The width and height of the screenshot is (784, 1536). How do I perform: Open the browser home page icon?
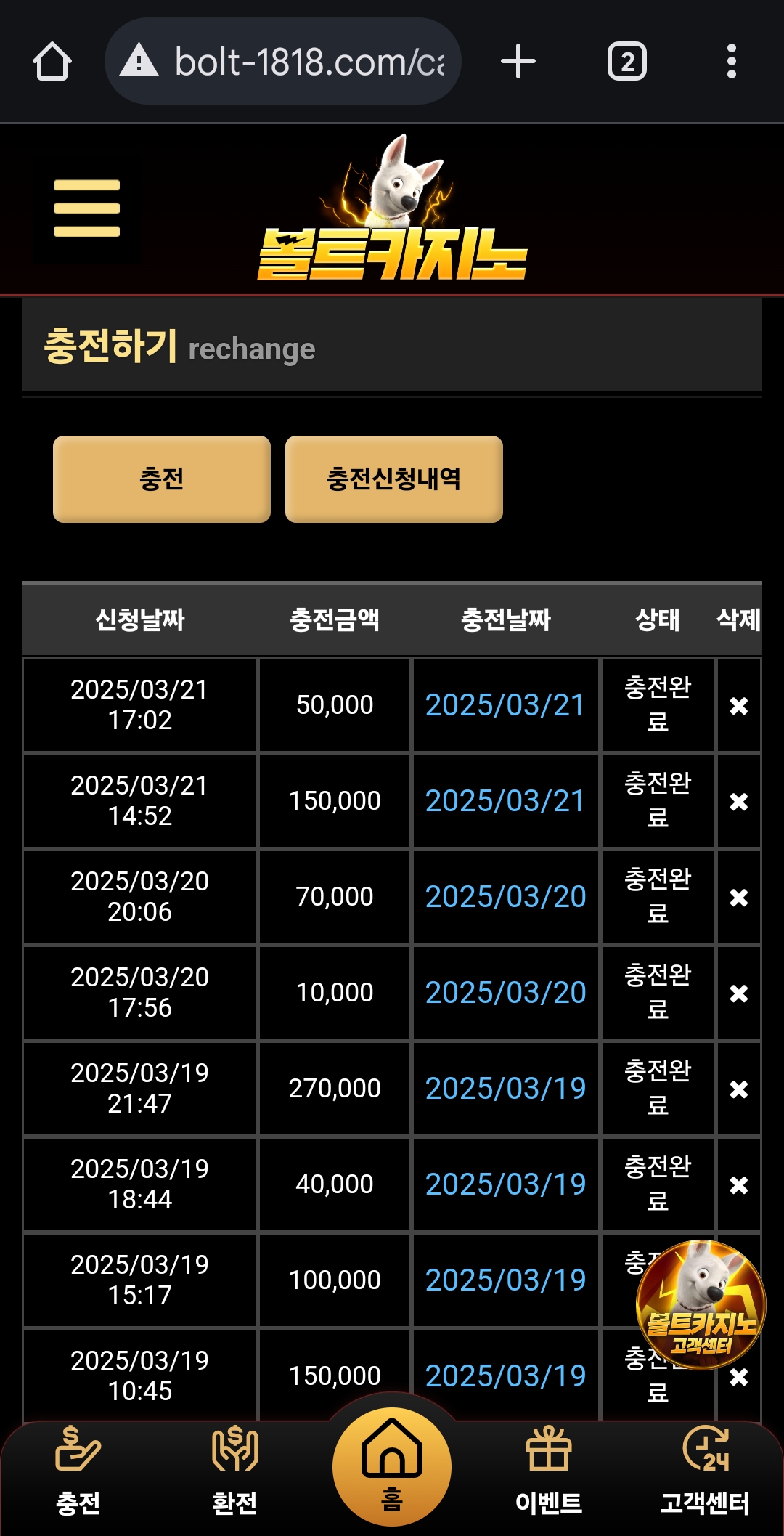52,62
